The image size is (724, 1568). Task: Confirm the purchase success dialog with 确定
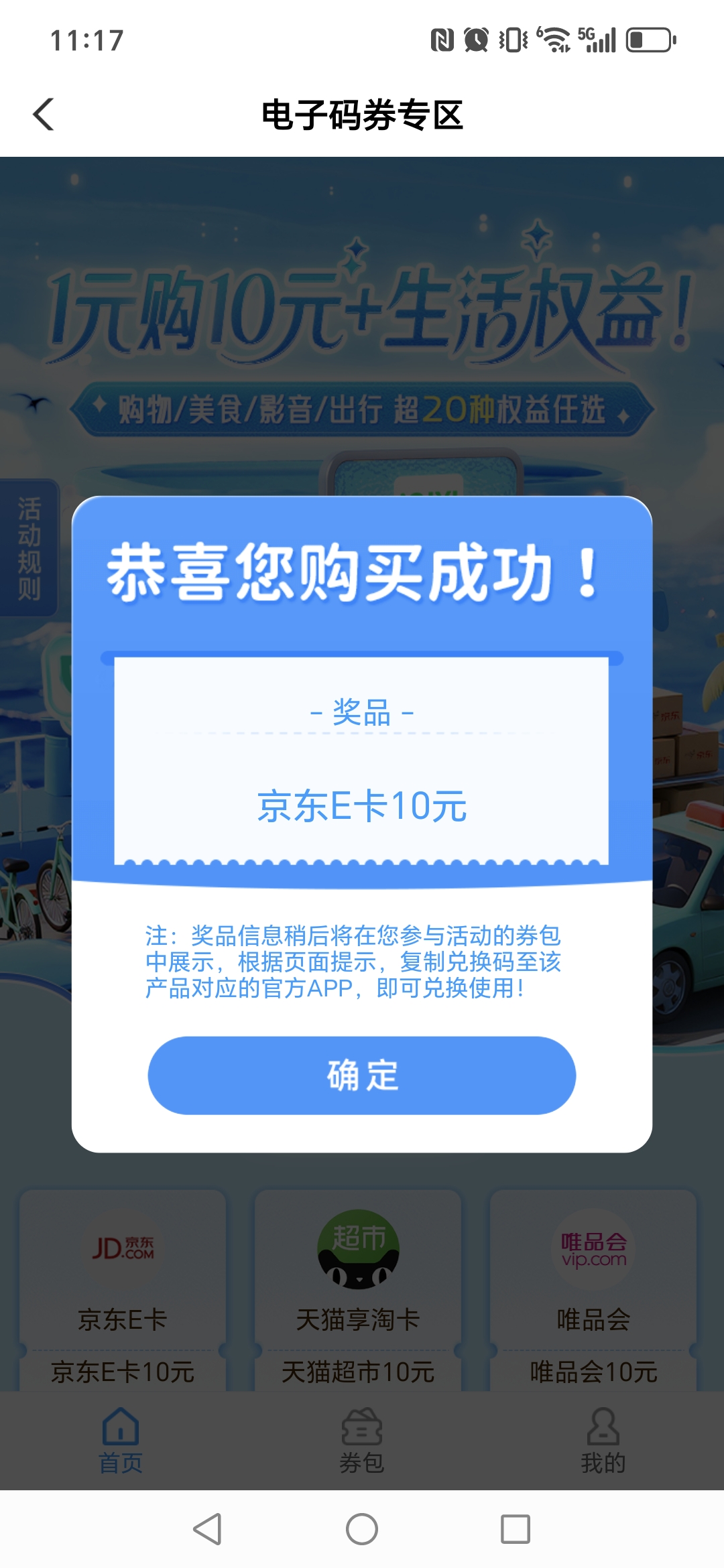361,1075
